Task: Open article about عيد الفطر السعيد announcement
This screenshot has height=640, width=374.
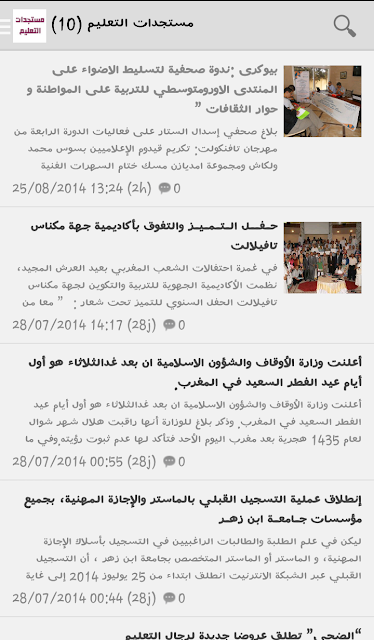Action: (187, 412)
